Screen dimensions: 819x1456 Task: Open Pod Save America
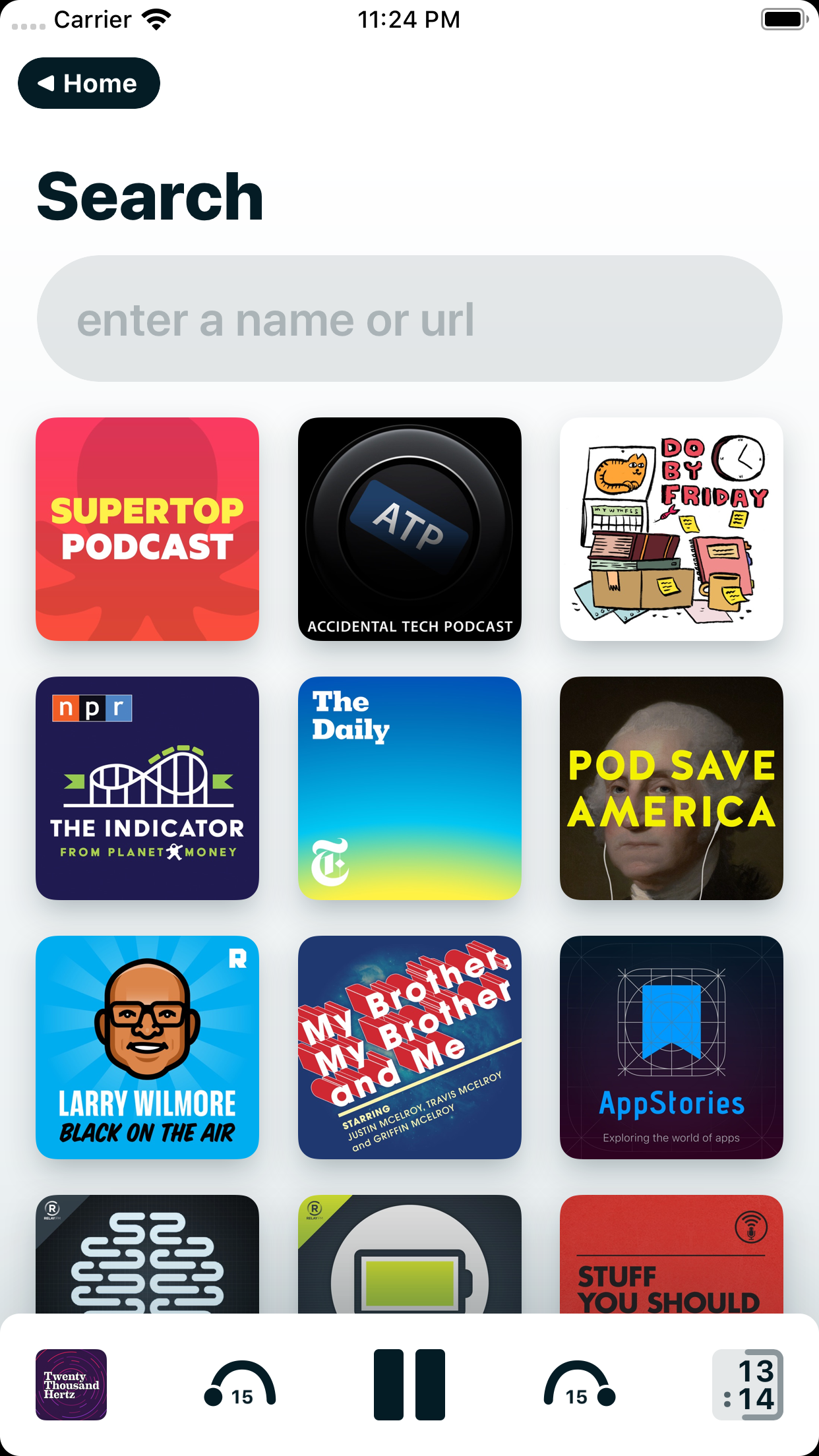pos(671,788)
